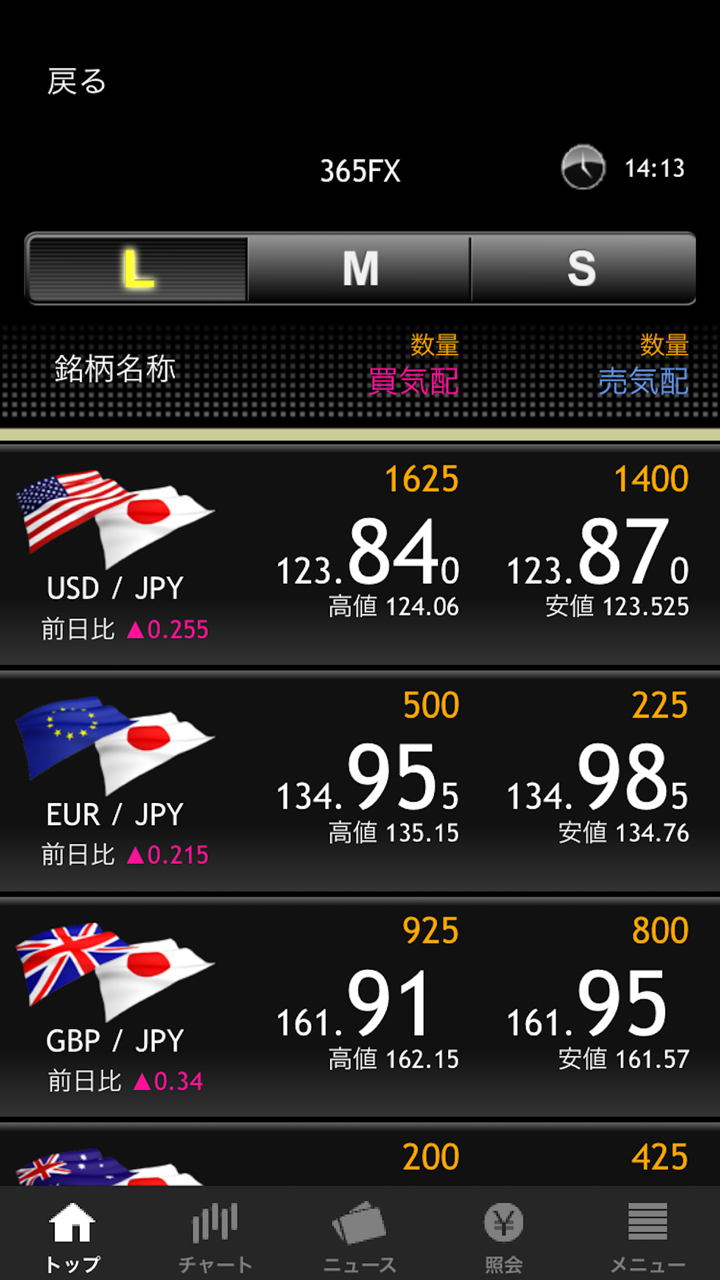
Task: Switch to the S size view
Action: (582, 268)
